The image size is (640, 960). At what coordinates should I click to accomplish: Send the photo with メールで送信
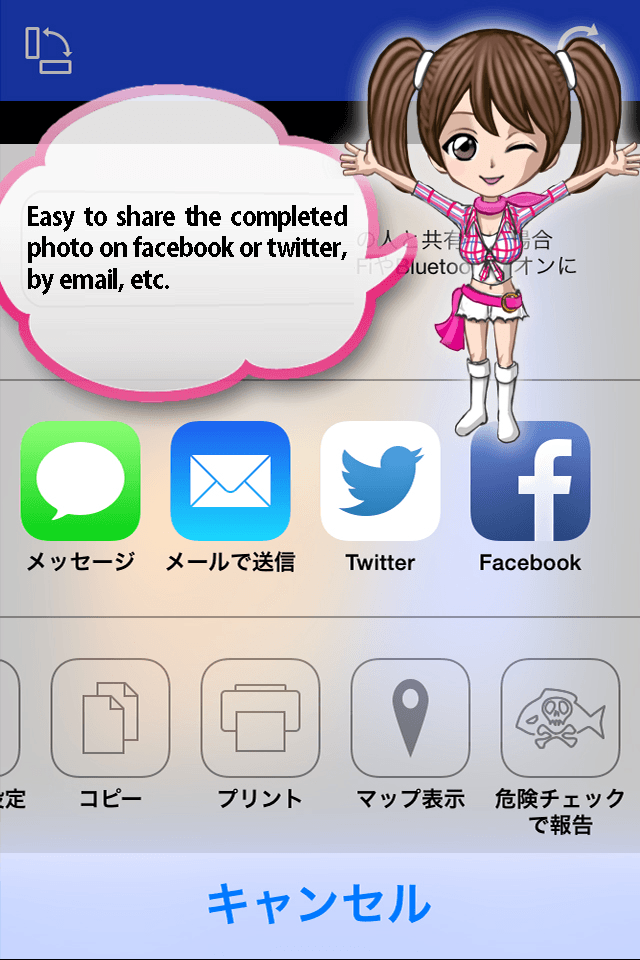(230, 482)
